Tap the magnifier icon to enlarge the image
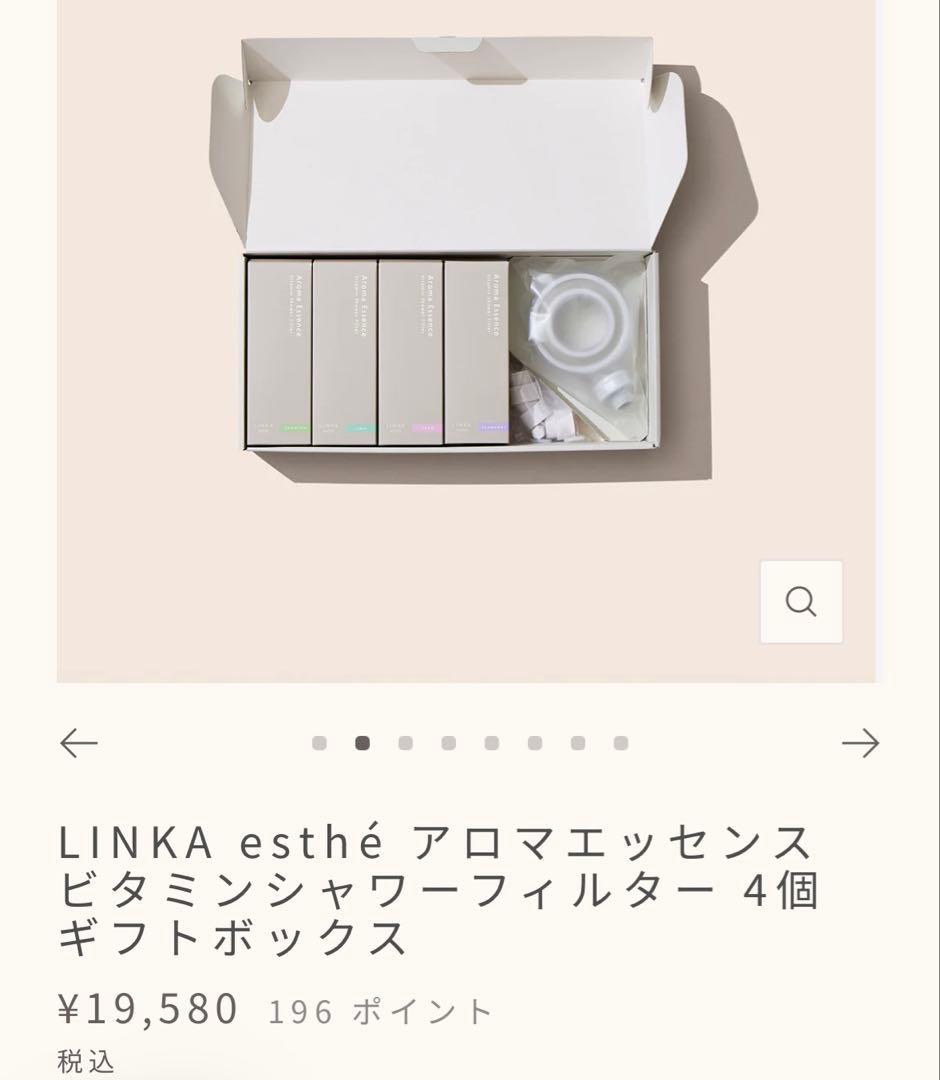The width and height of the screenshot is (940, 1080). [801, 602]
